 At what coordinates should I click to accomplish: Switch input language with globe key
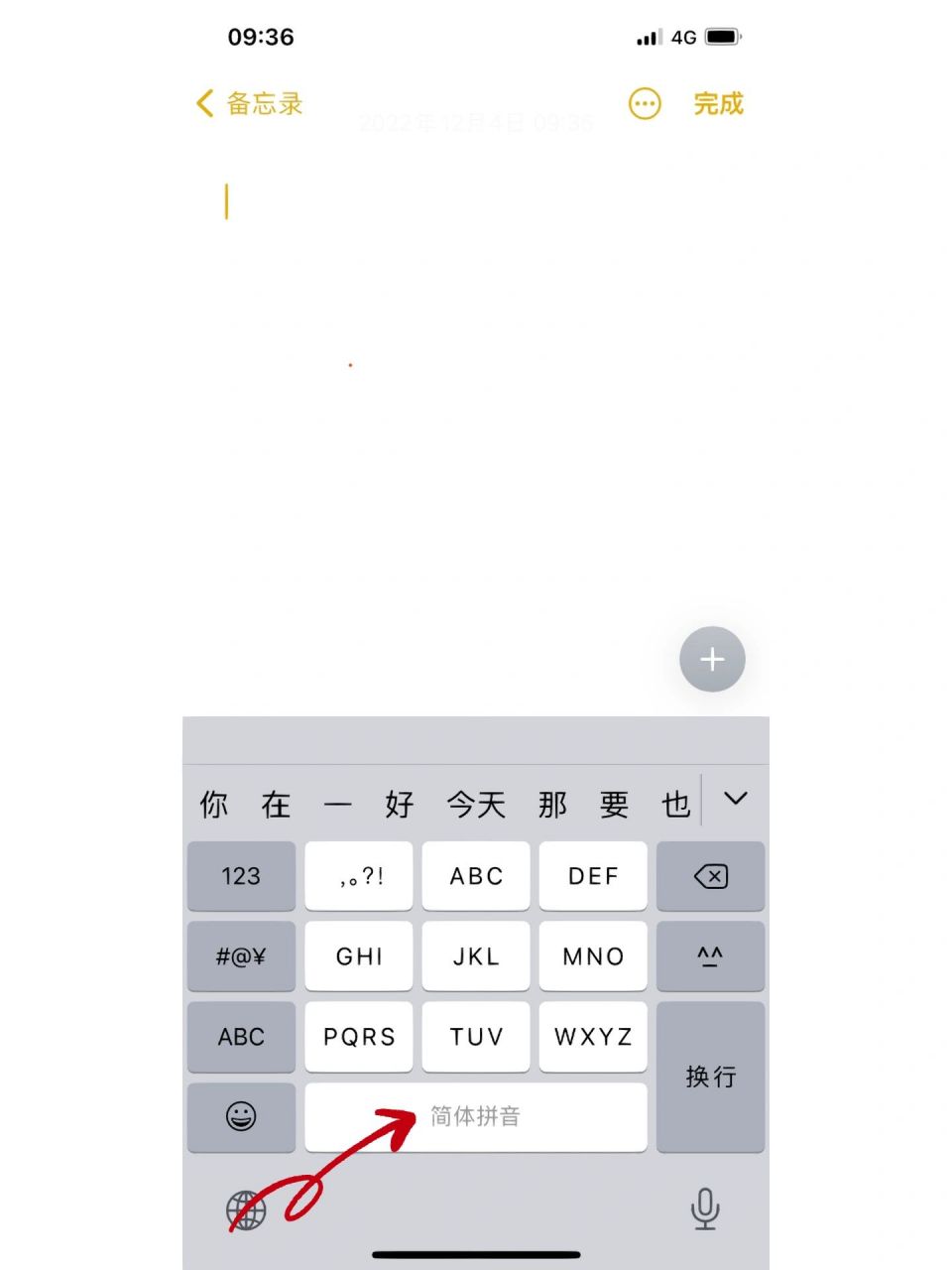click(246, 1209)
